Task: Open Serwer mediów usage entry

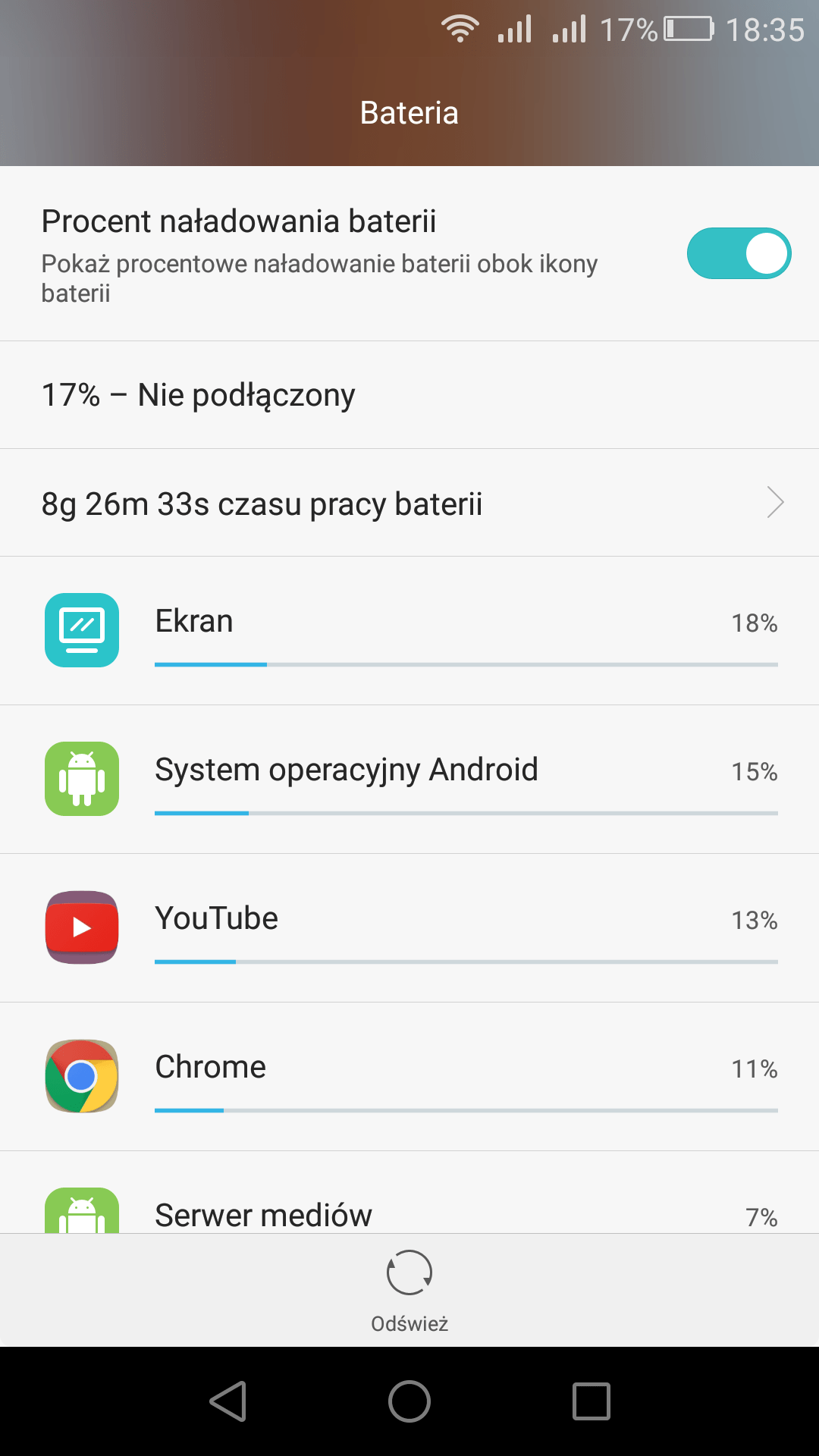Action: pos(409,1193)
